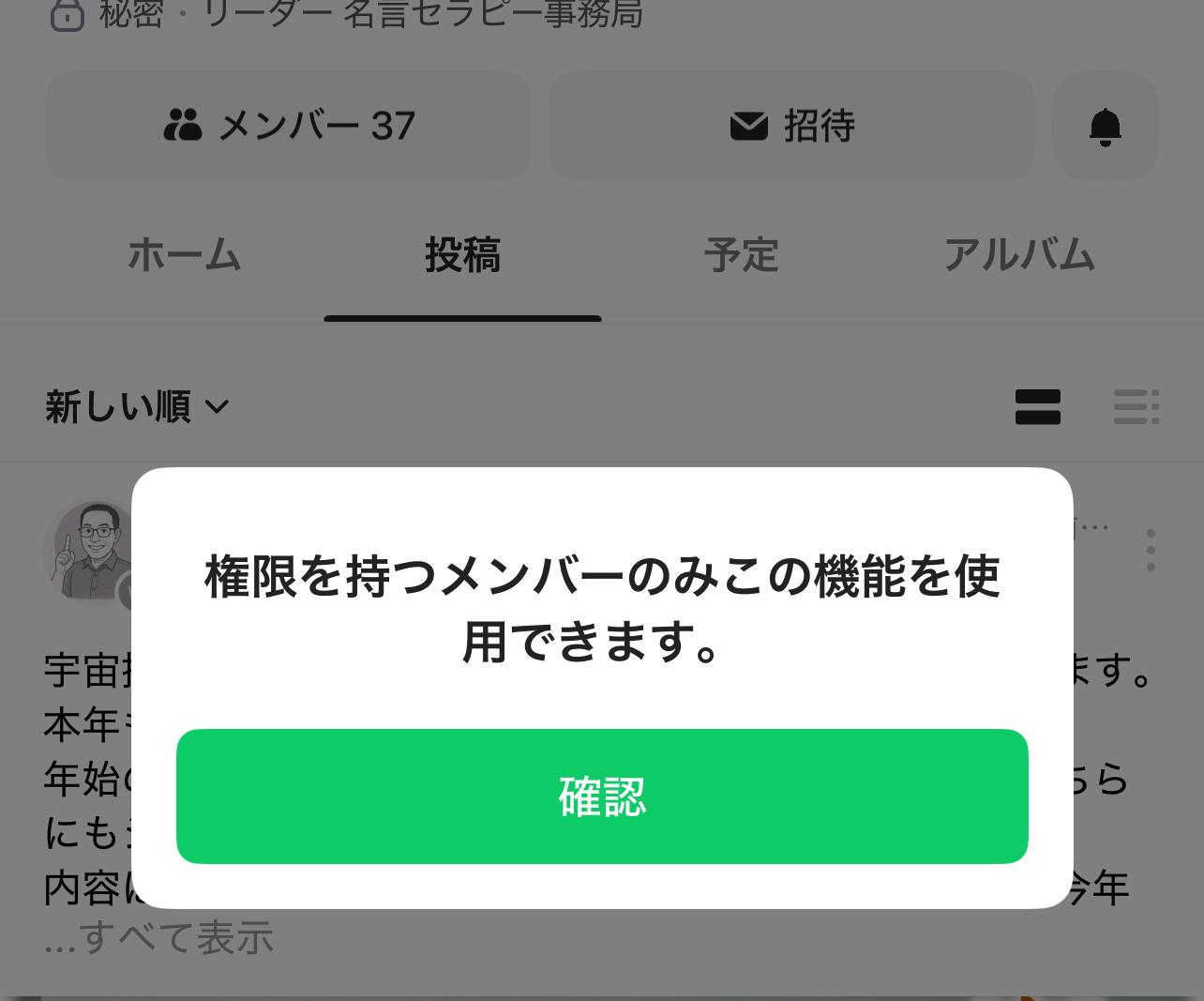Image resolution: width=1204 pixels, height=1001 pixels.
Task: Switch to the ホーム tab
Action: (x=185, y=255)
